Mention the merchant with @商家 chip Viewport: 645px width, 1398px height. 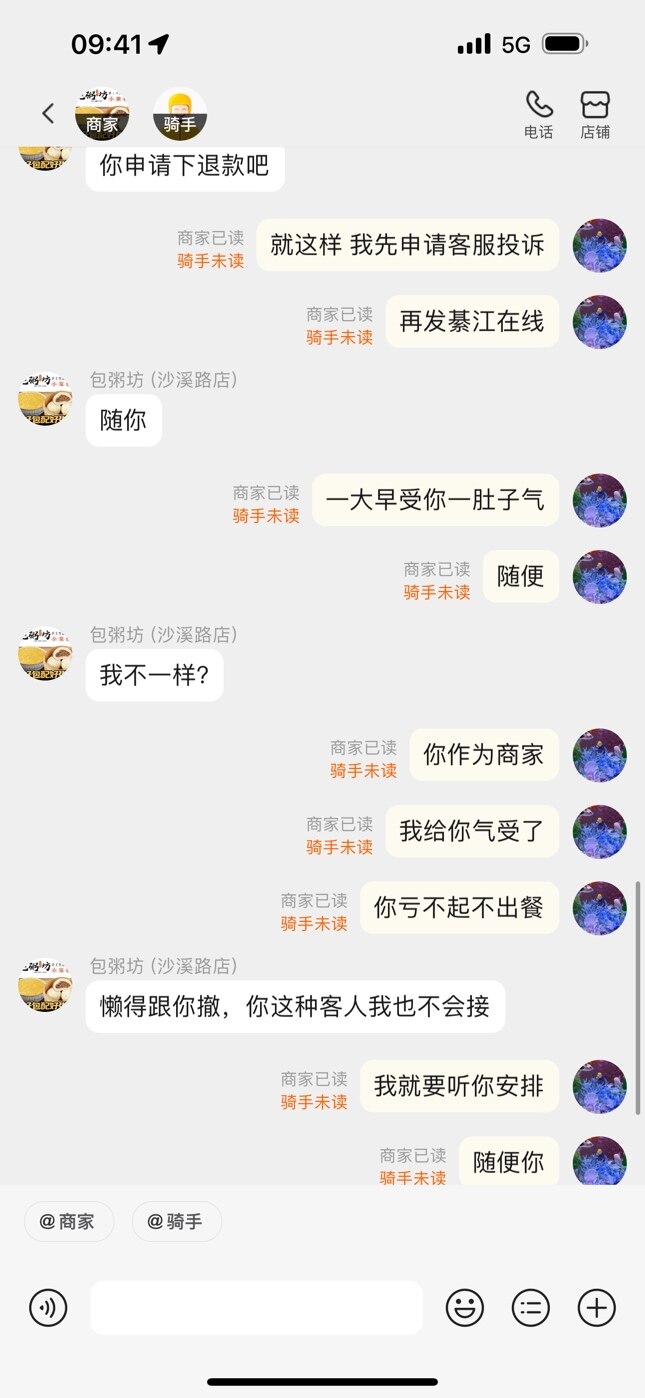[69, 1221]
